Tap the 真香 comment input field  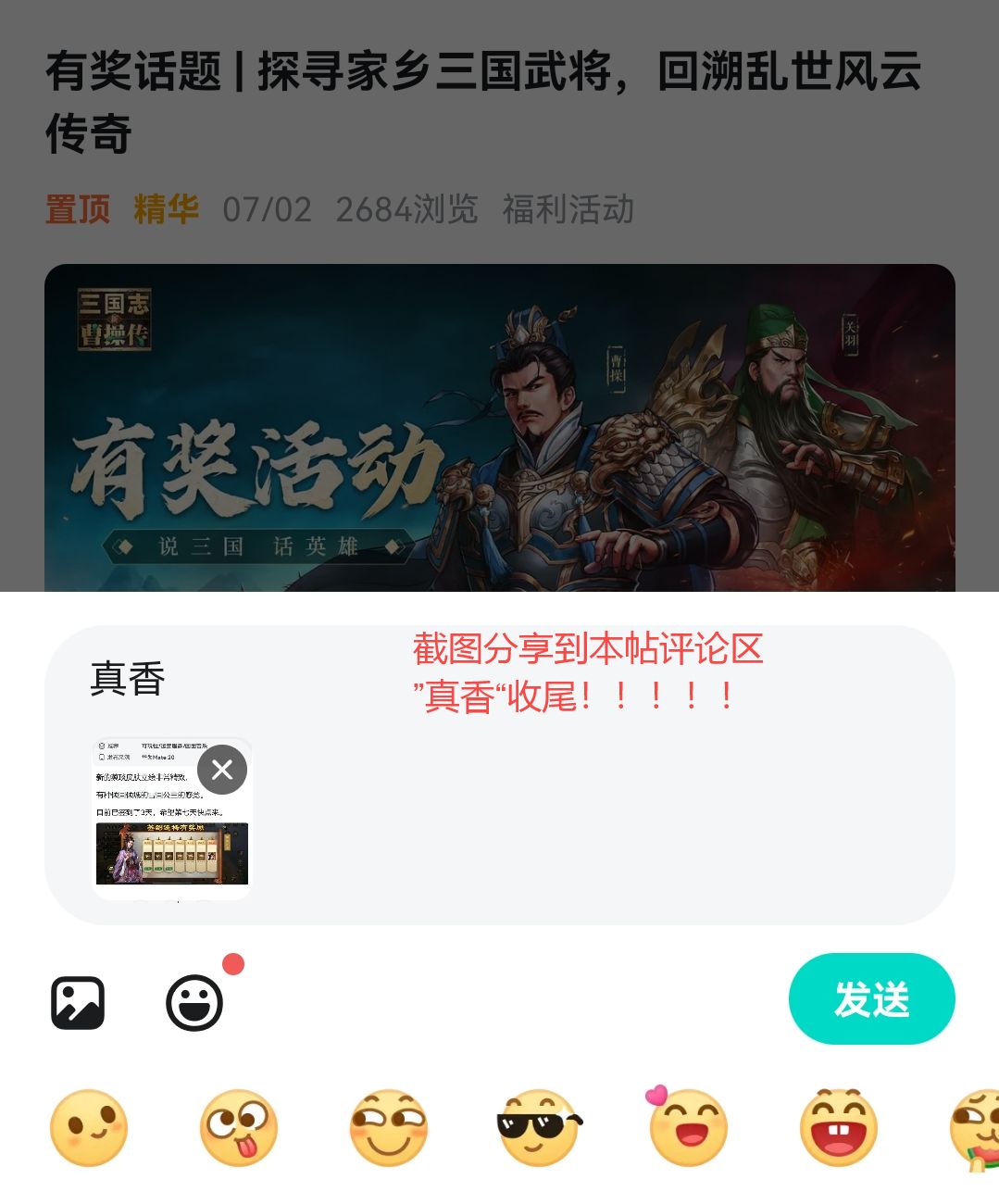click(127, 679)
